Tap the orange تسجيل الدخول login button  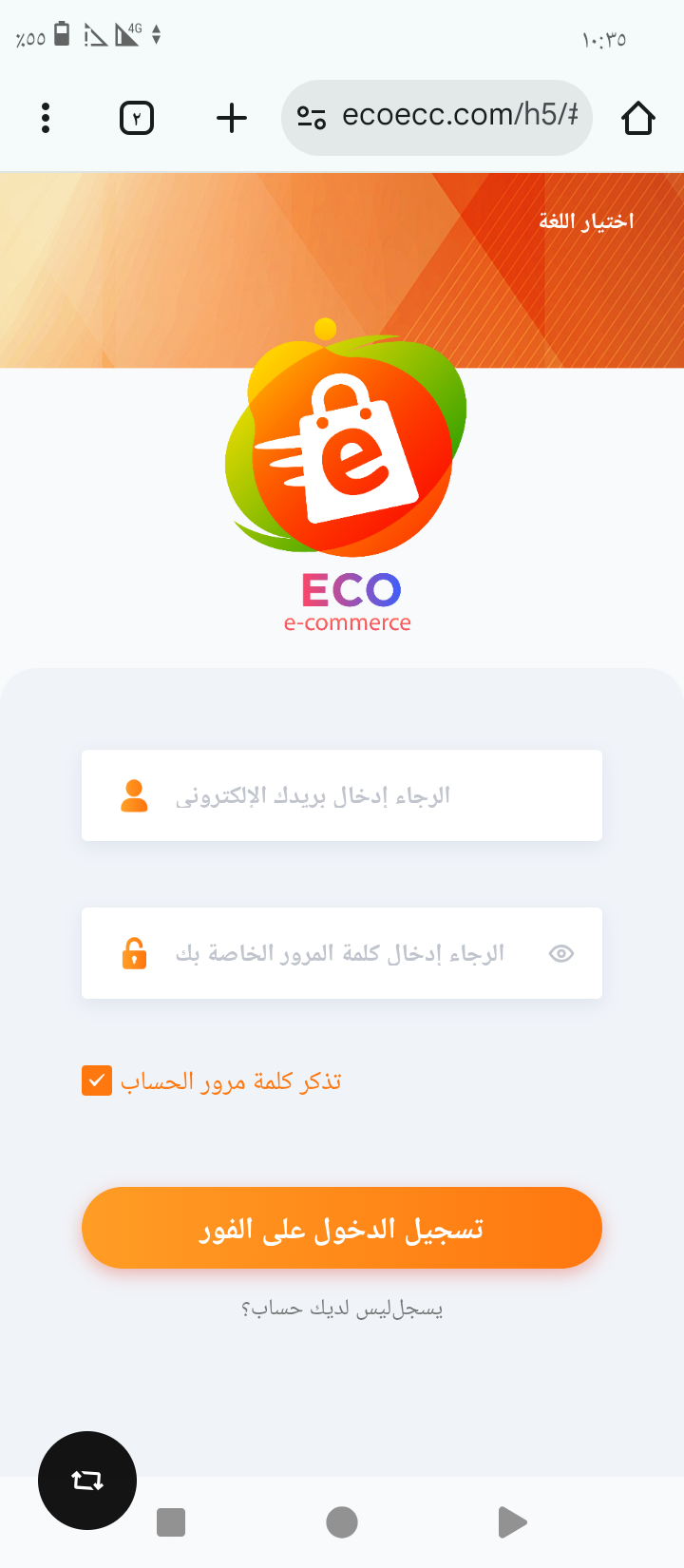(342, 1228)
